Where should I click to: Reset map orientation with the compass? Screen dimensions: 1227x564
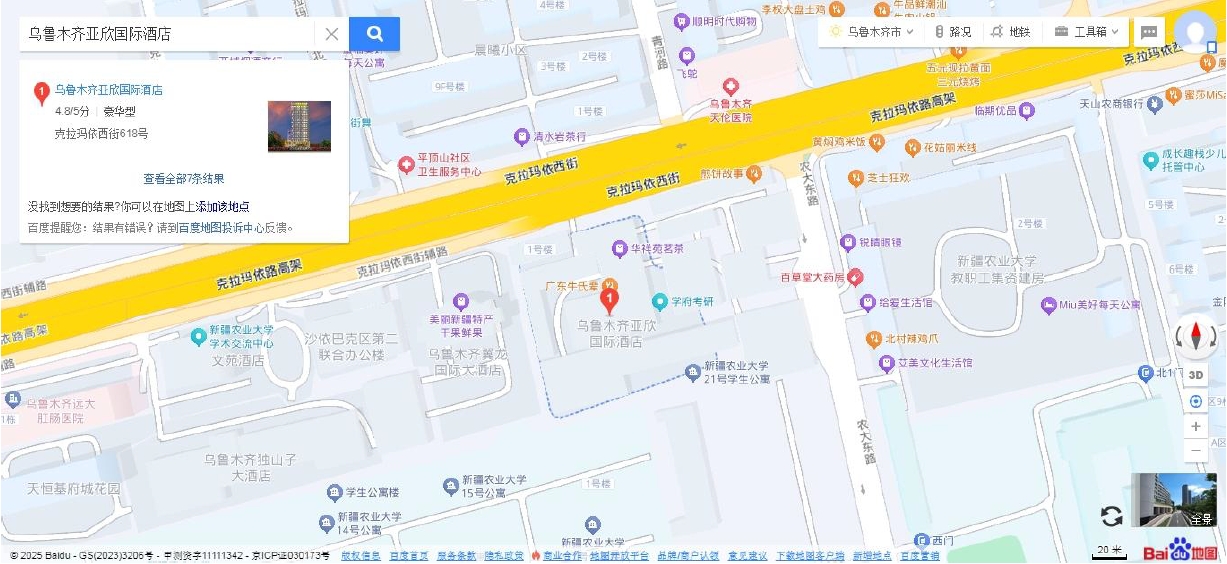(1196, 337)
